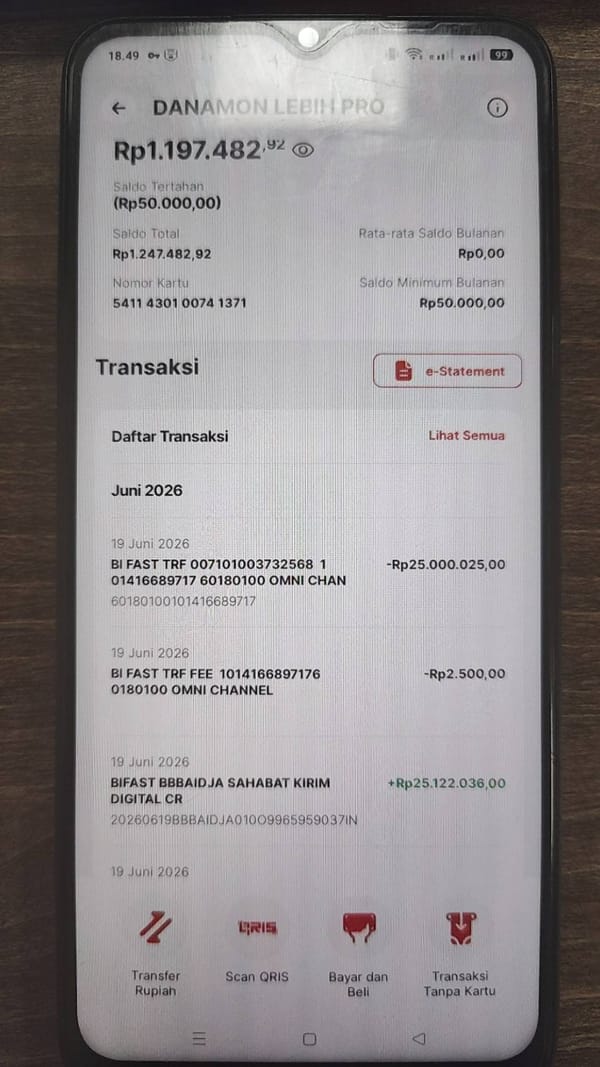Tap the system home button
Screen dimensions: 600x1067
pyautogui.click(x=309, y=1039)
